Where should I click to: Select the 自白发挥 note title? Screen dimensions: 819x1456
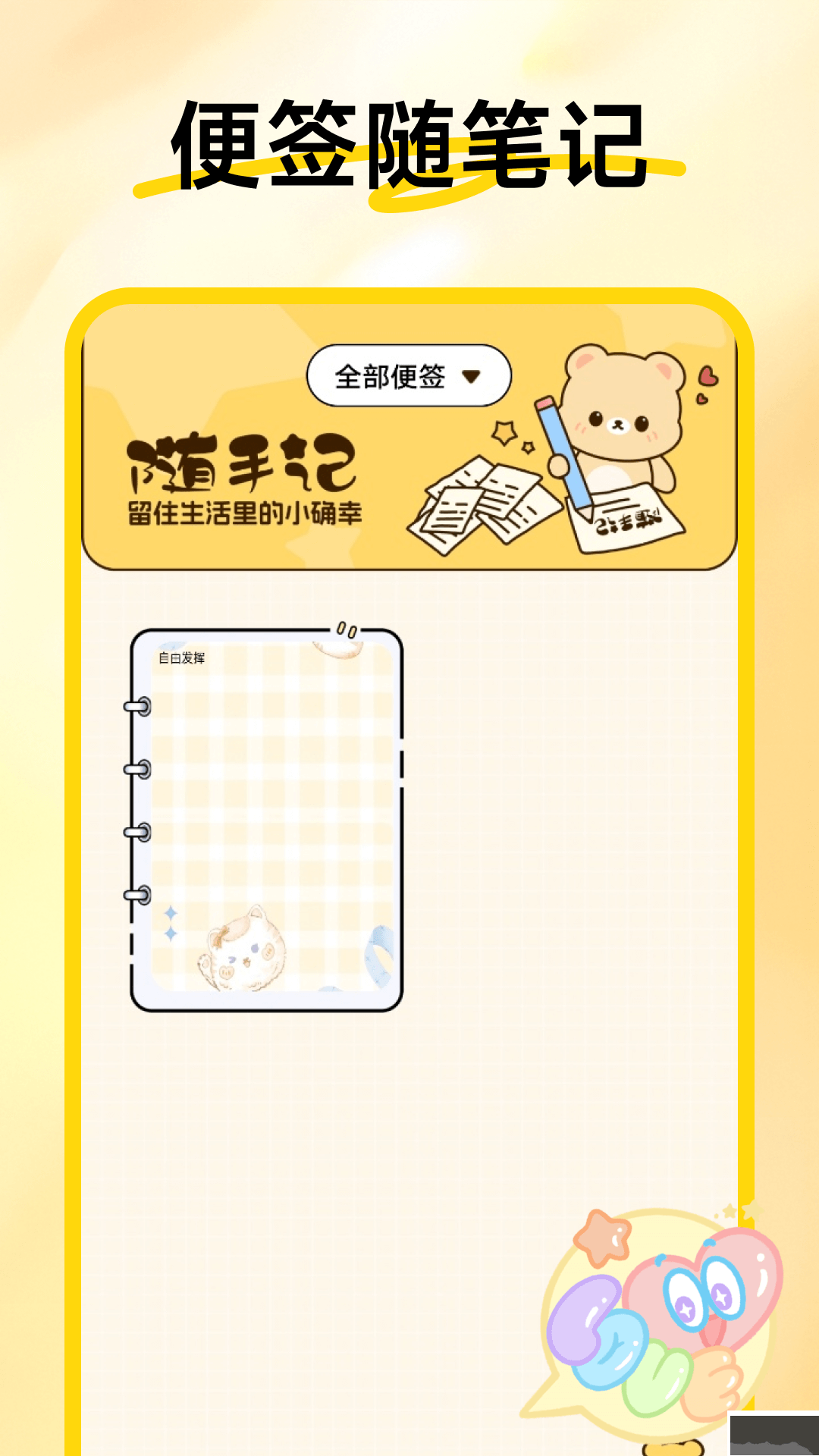click(x=184, y=659)
